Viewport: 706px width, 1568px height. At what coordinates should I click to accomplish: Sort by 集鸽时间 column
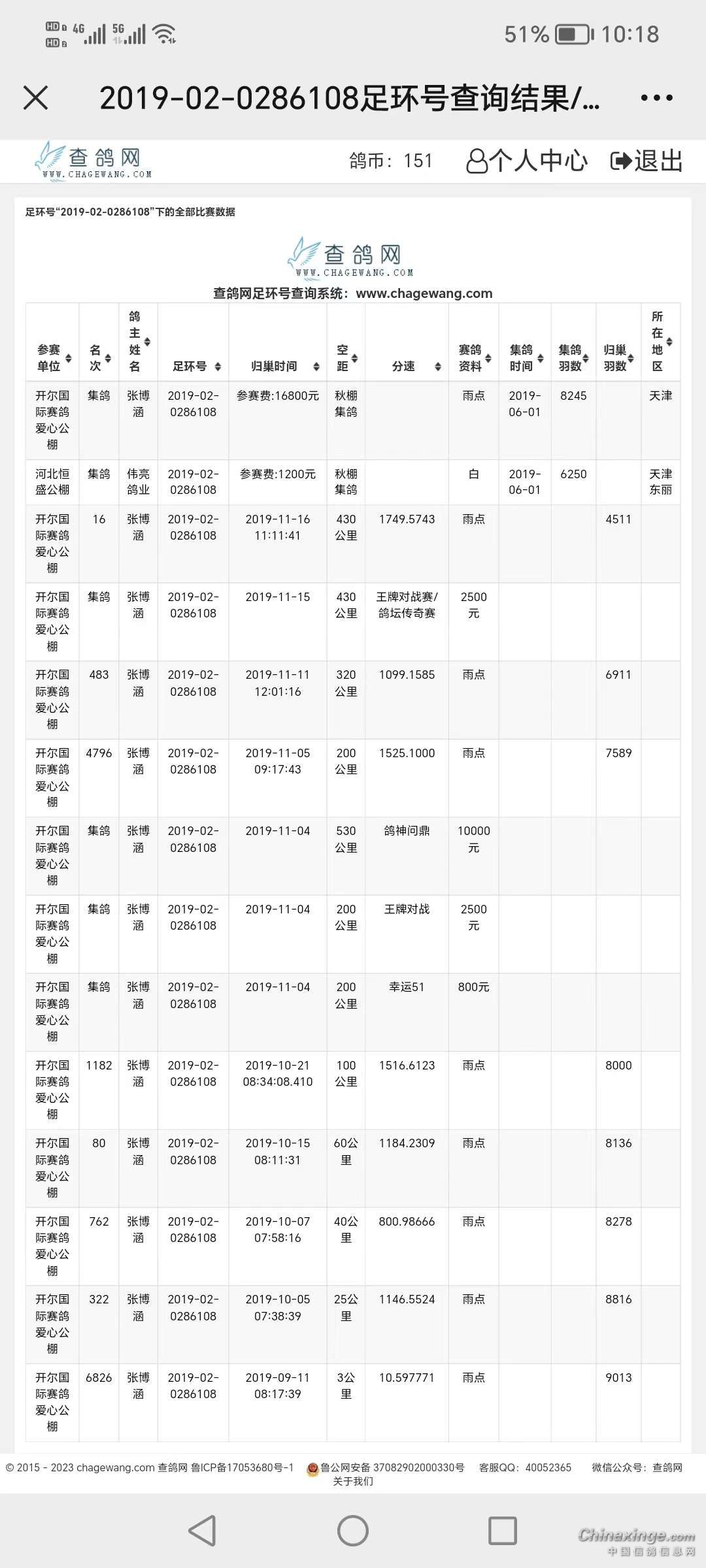pos(524,358)
